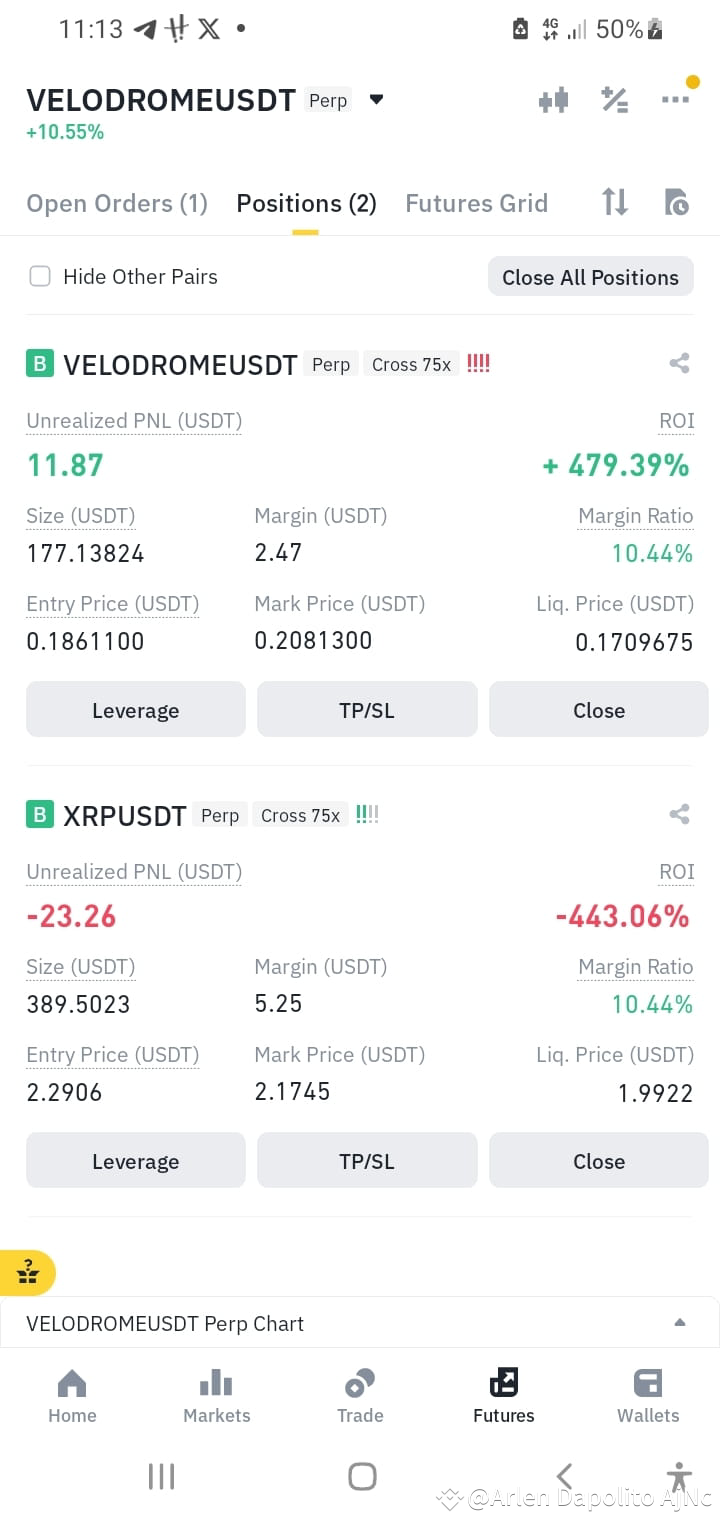Expand the VELODROMEUSDT pair selector dropdown
Viewport: 720px width, 1520px height.
[x=375, y=99]
